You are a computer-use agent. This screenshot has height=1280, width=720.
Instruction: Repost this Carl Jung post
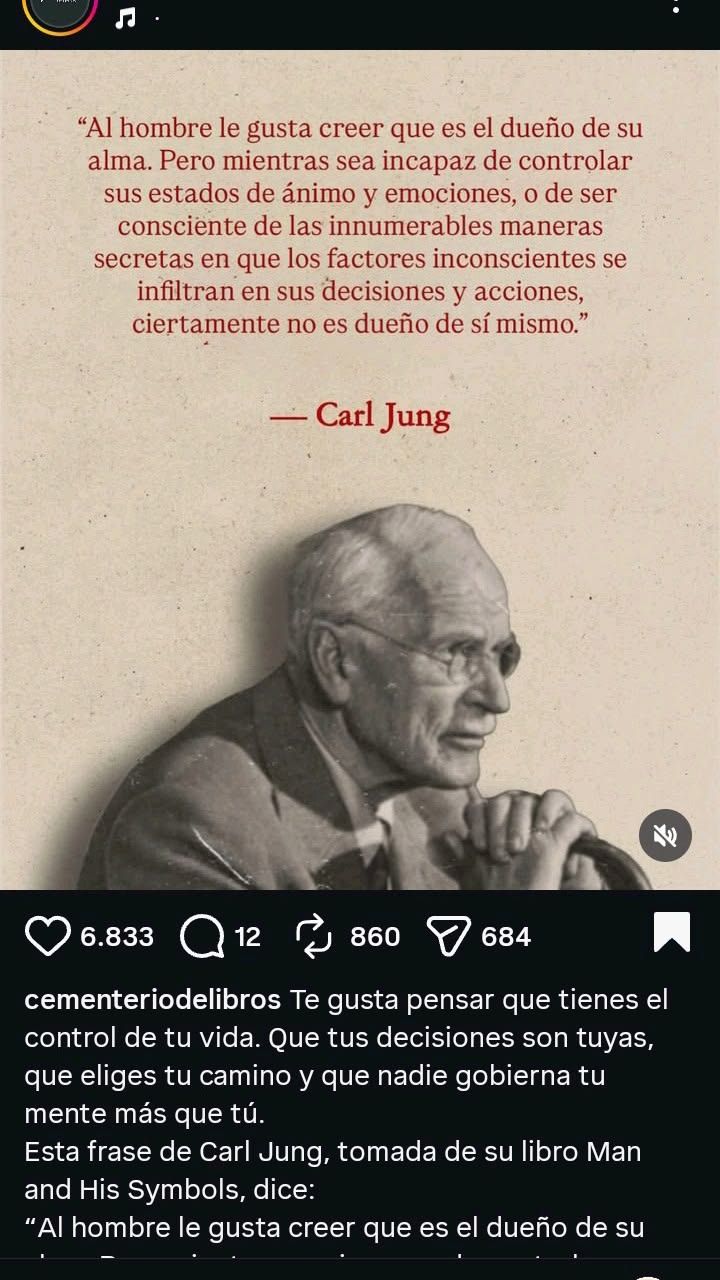click(x=315, y=936)
